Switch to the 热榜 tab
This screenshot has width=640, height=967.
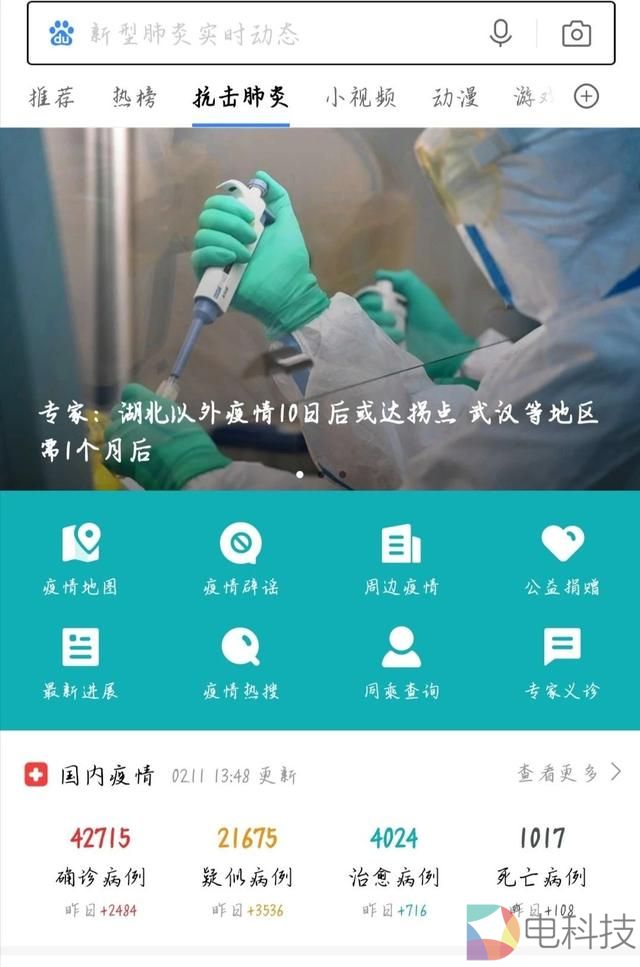pyautogui.click(x=134, y=97)
